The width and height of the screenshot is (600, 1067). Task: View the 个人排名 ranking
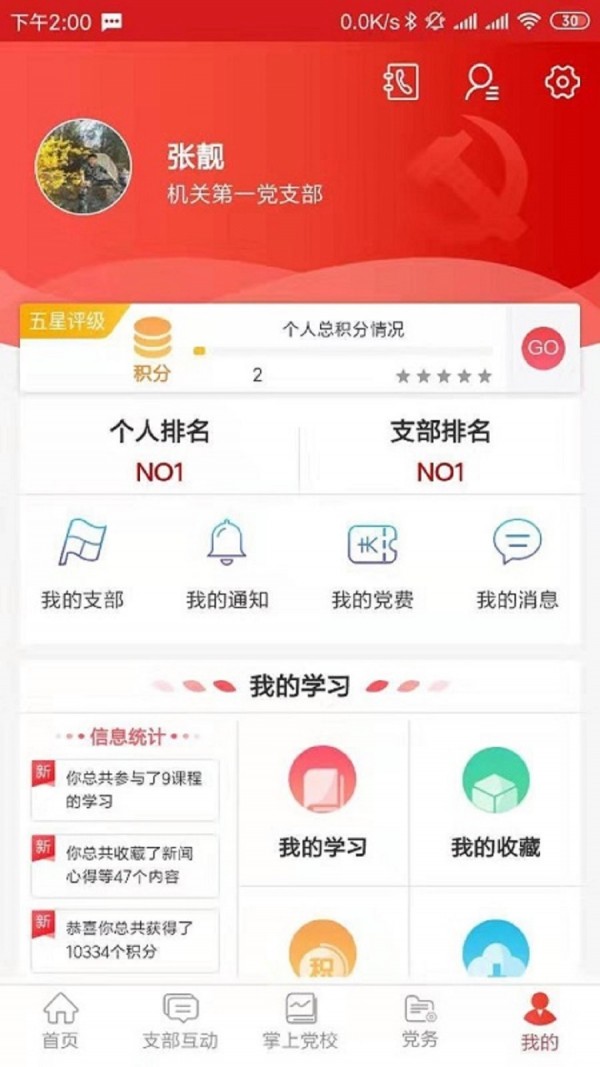(160, 450)
